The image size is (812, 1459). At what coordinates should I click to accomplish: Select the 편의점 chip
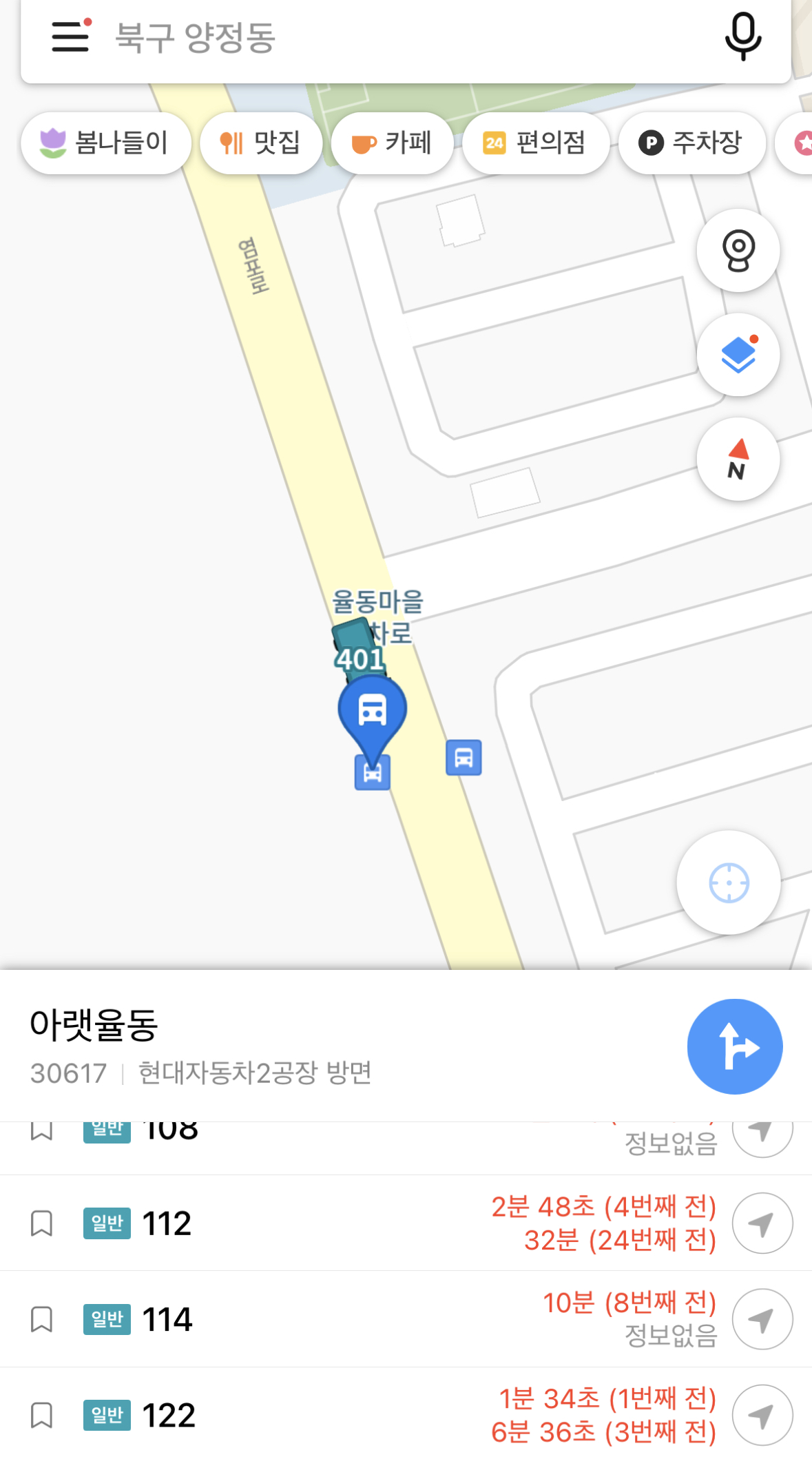[535, 143]
